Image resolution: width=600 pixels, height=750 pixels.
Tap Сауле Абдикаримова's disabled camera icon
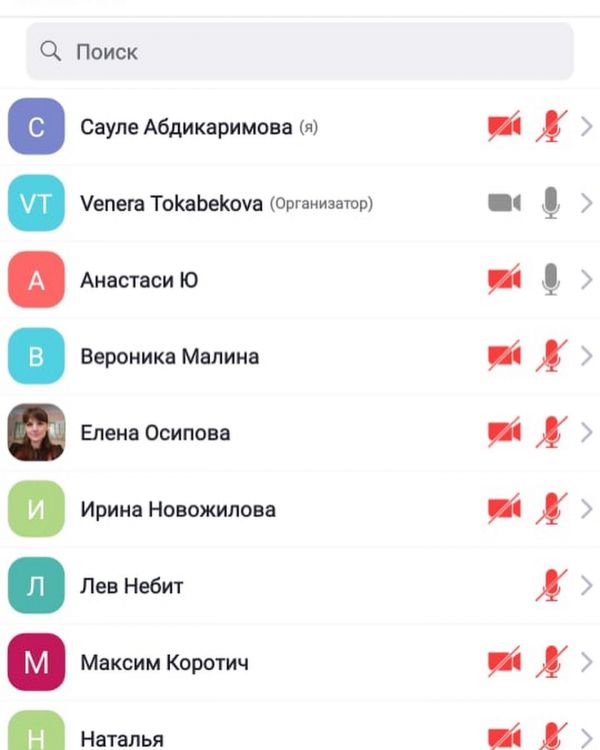click(504, 127)
